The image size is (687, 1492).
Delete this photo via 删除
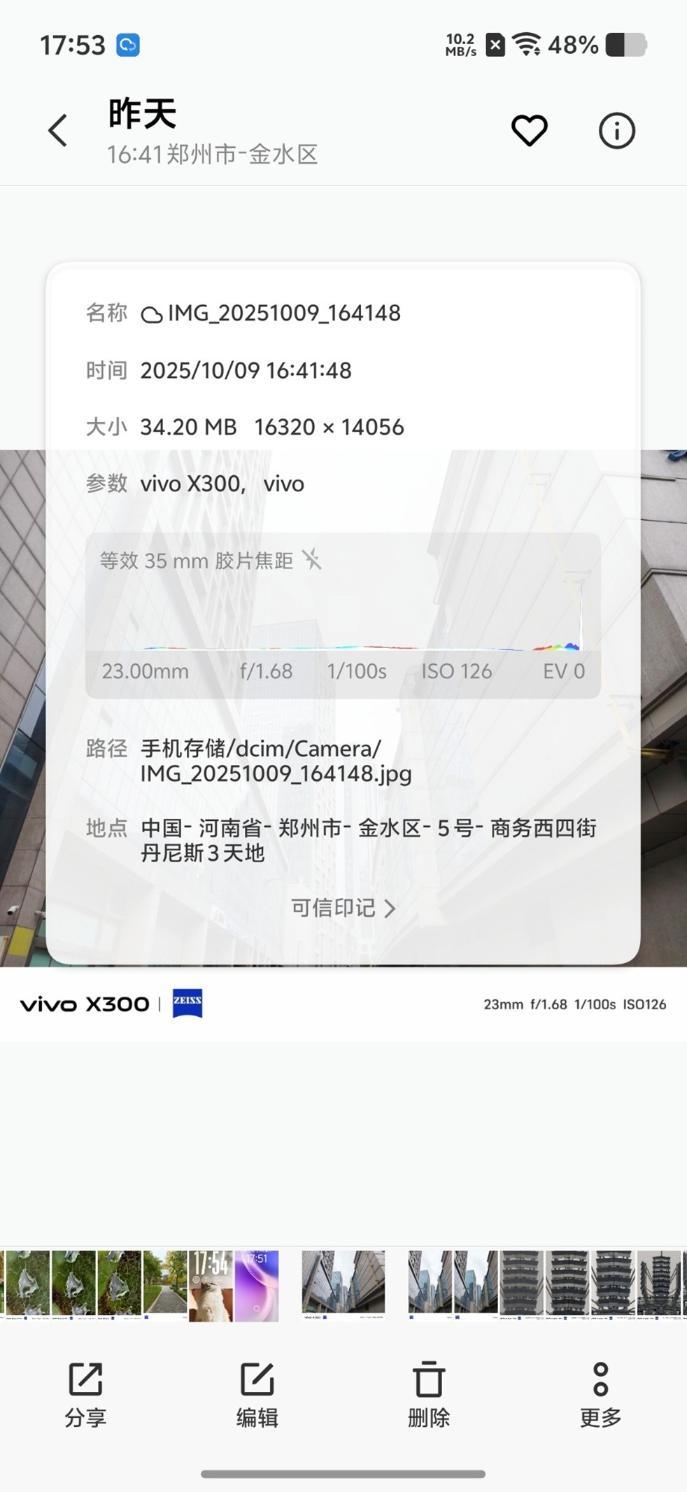[x=429, y=1395]
